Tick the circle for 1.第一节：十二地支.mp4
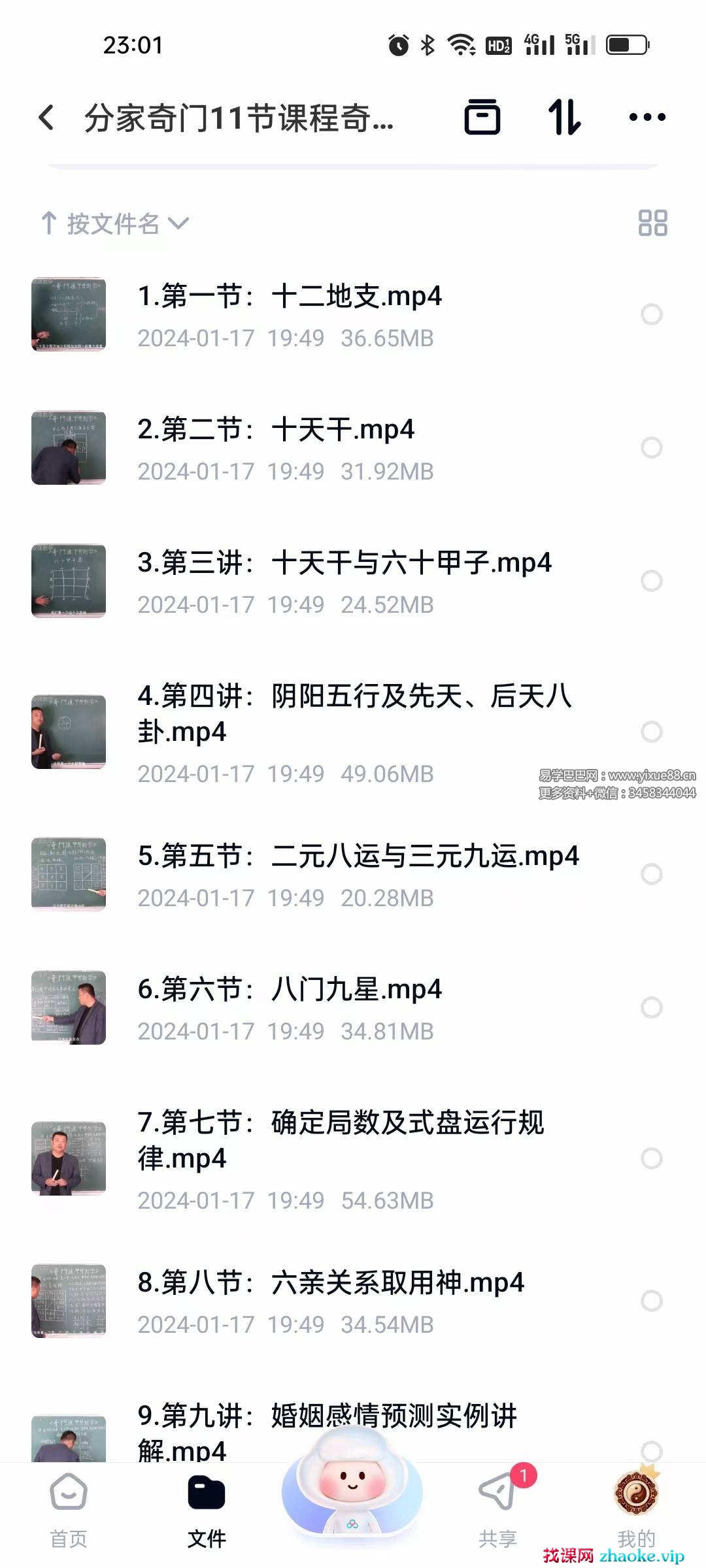The width and height of the screenshot is (706, 1568). coord(651,315)
